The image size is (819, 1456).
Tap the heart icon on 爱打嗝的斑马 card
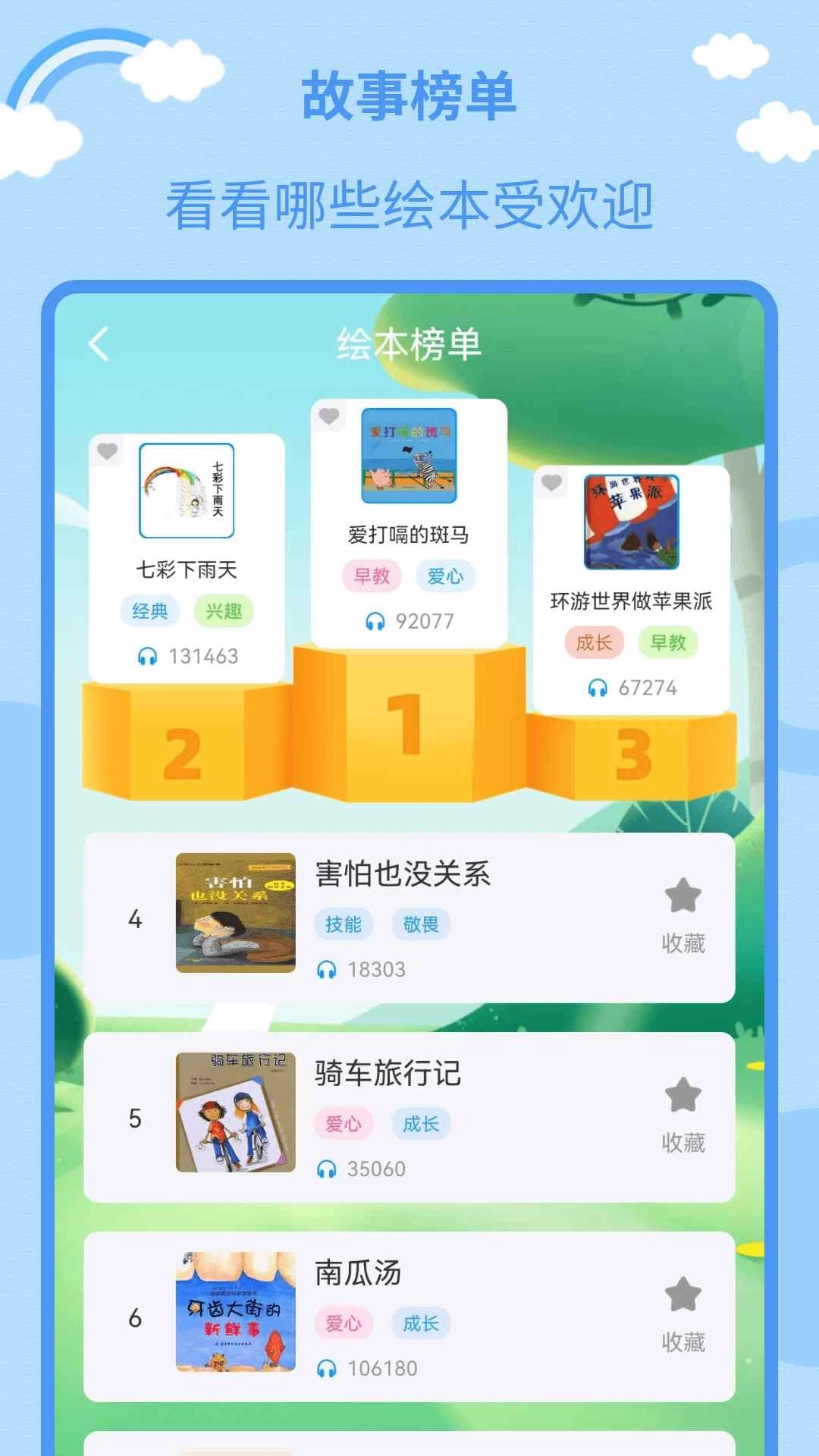[x=330, y=417]
